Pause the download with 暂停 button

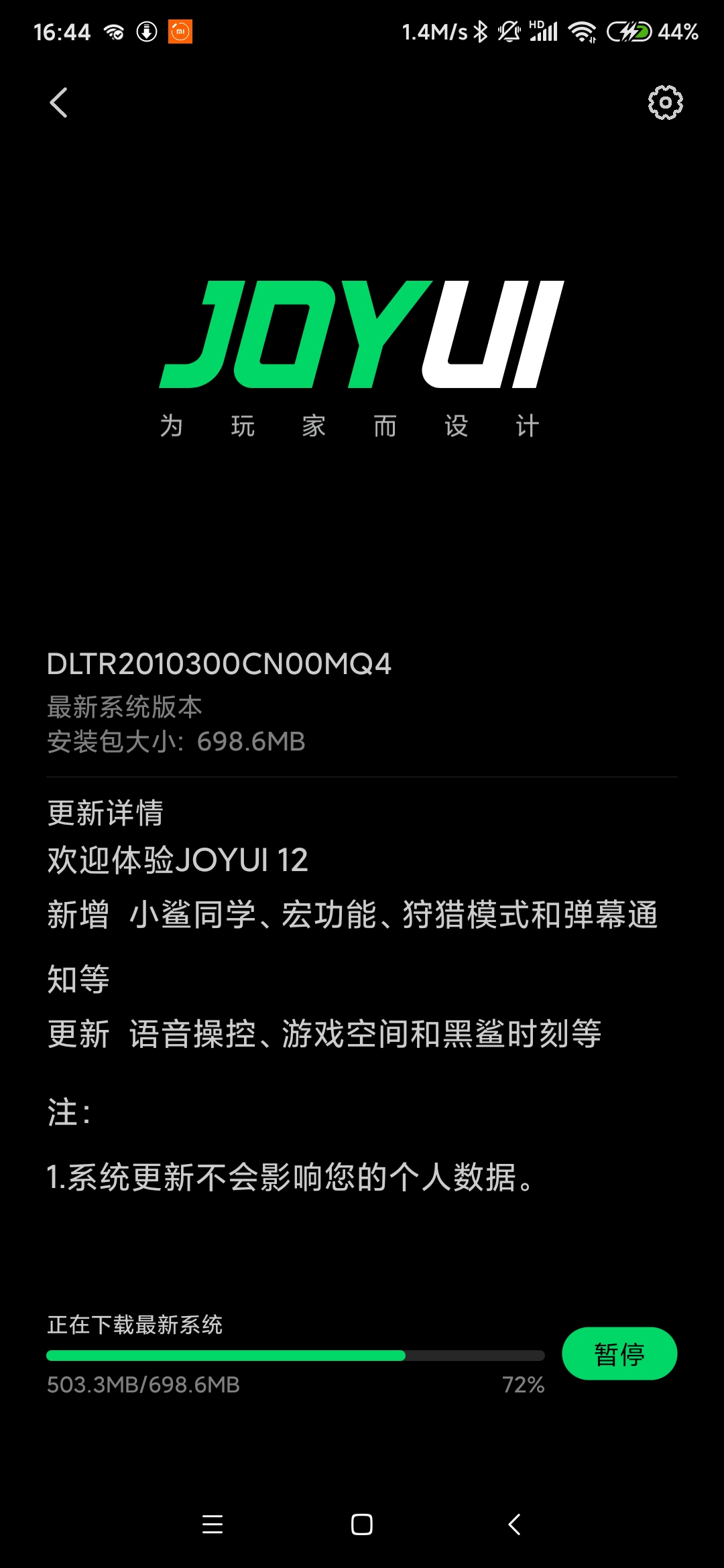click(x=619, y=1354)
